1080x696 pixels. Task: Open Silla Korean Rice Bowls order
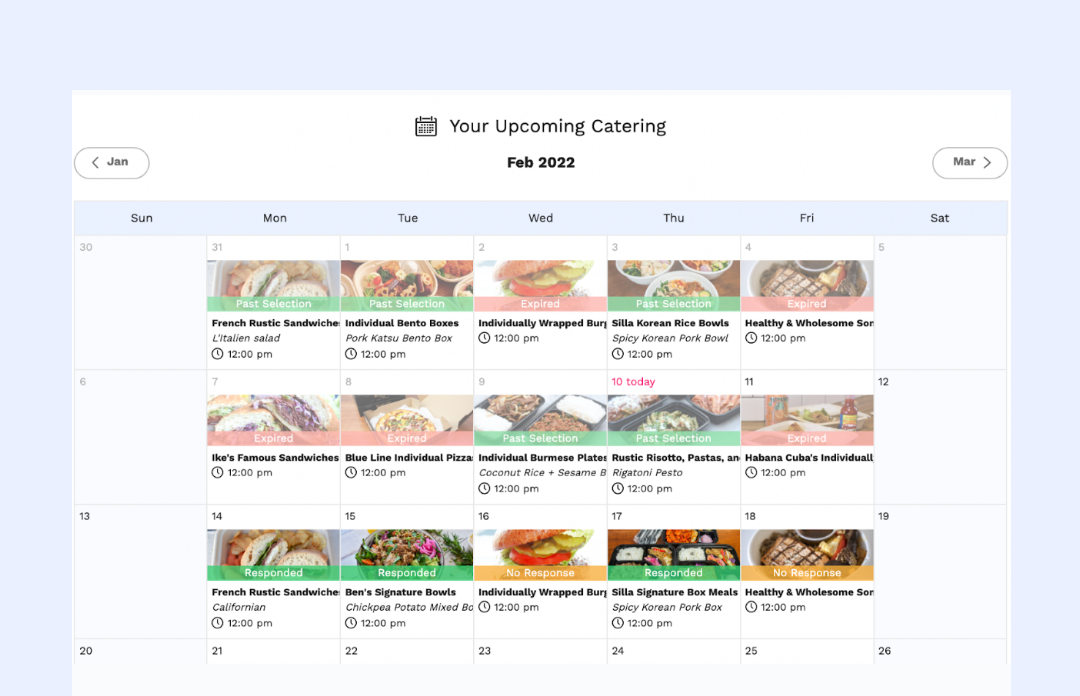(x=673, y=323)
